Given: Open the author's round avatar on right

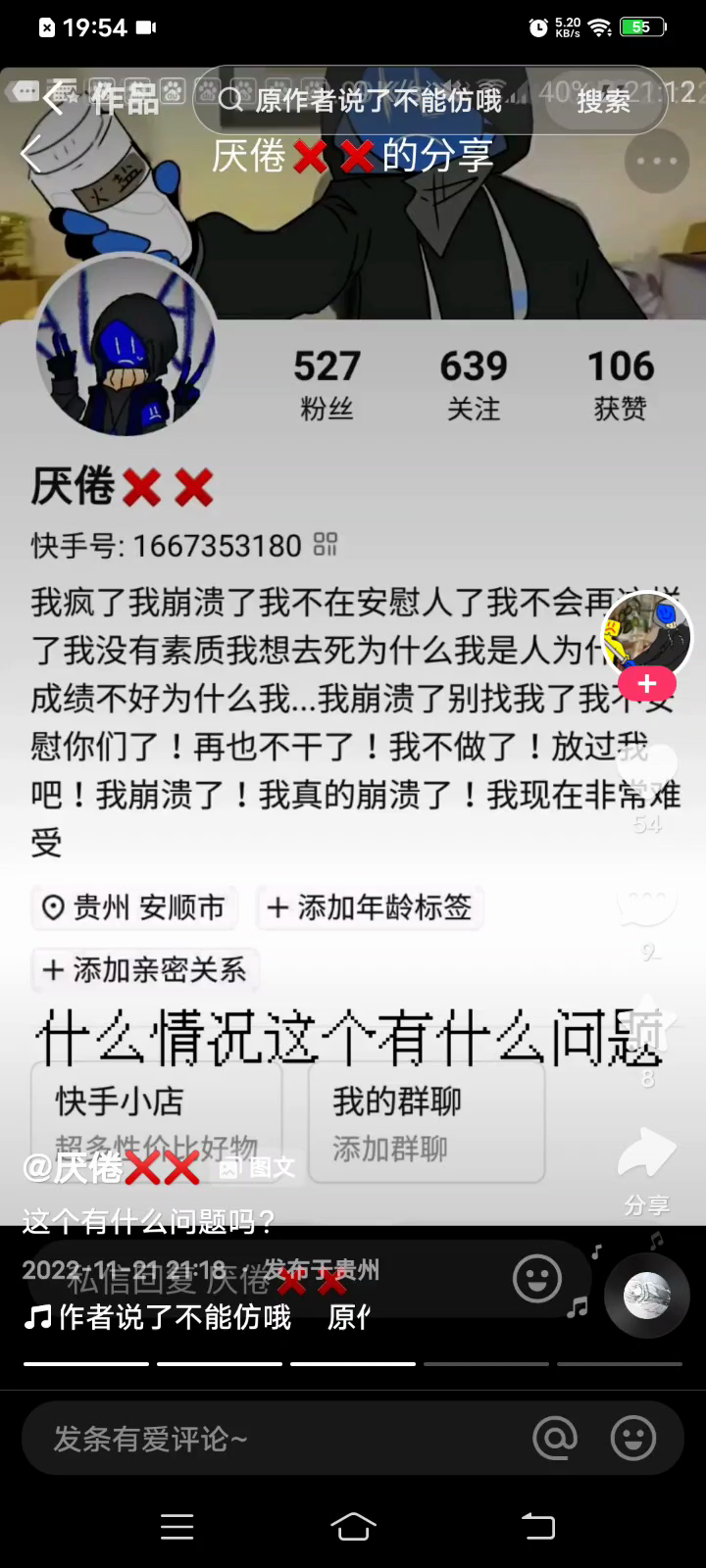Looking at the screenshot, I should coord(646,636).
